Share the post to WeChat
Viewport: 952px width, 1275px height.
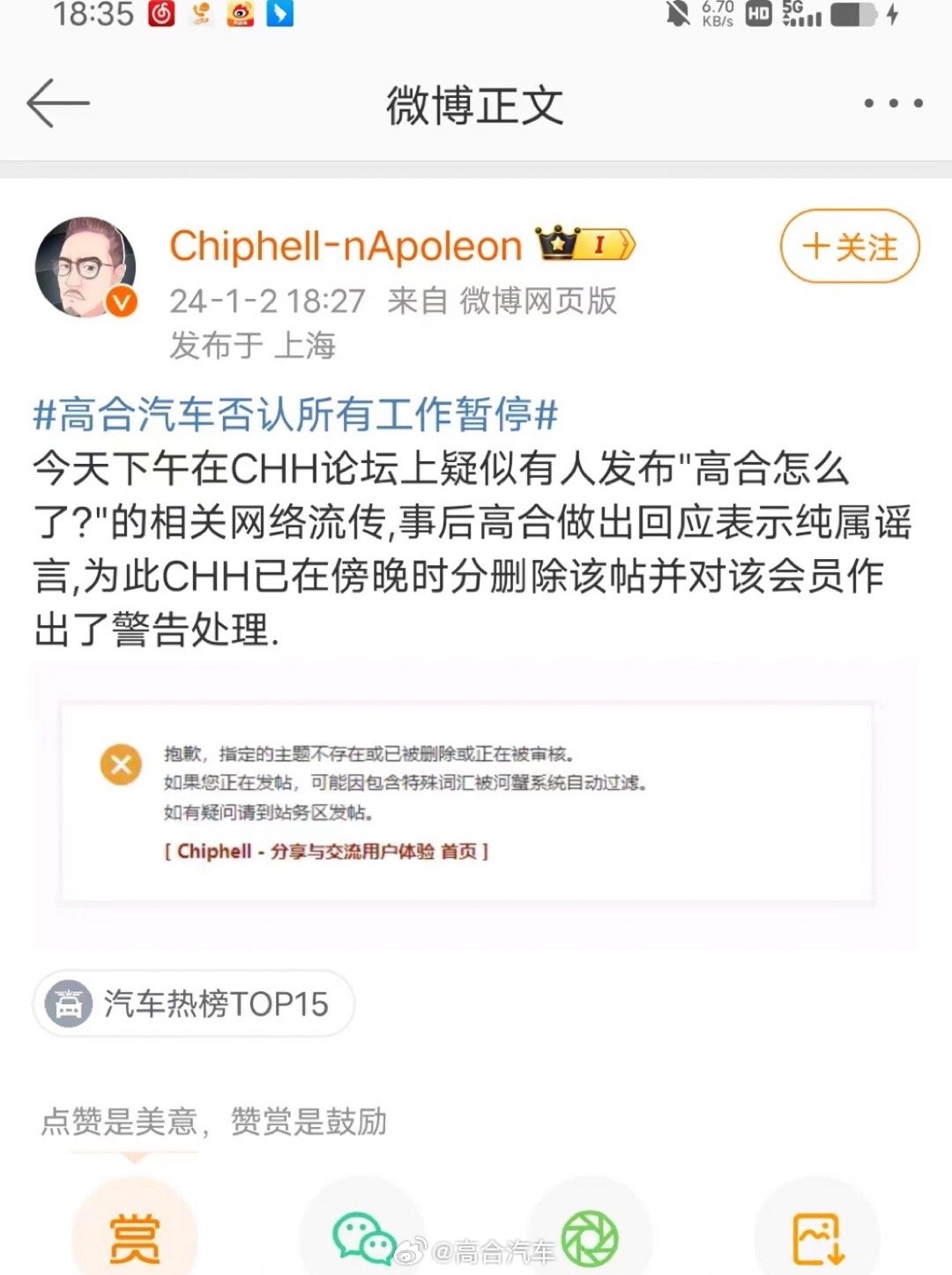point(362,1236)
